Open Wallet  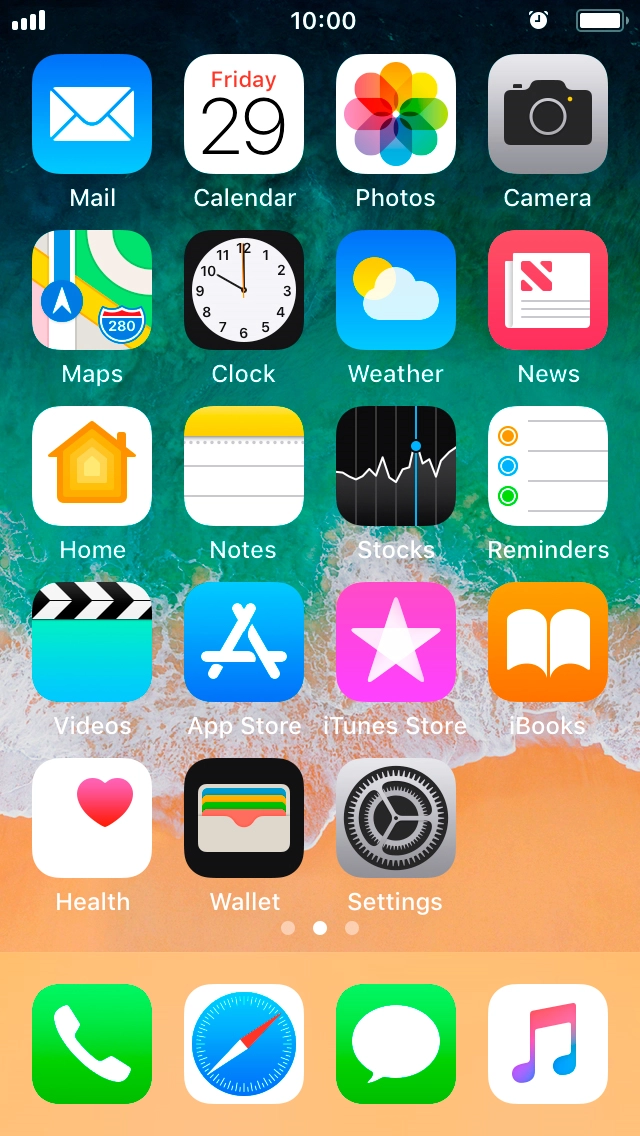(244, 818)
